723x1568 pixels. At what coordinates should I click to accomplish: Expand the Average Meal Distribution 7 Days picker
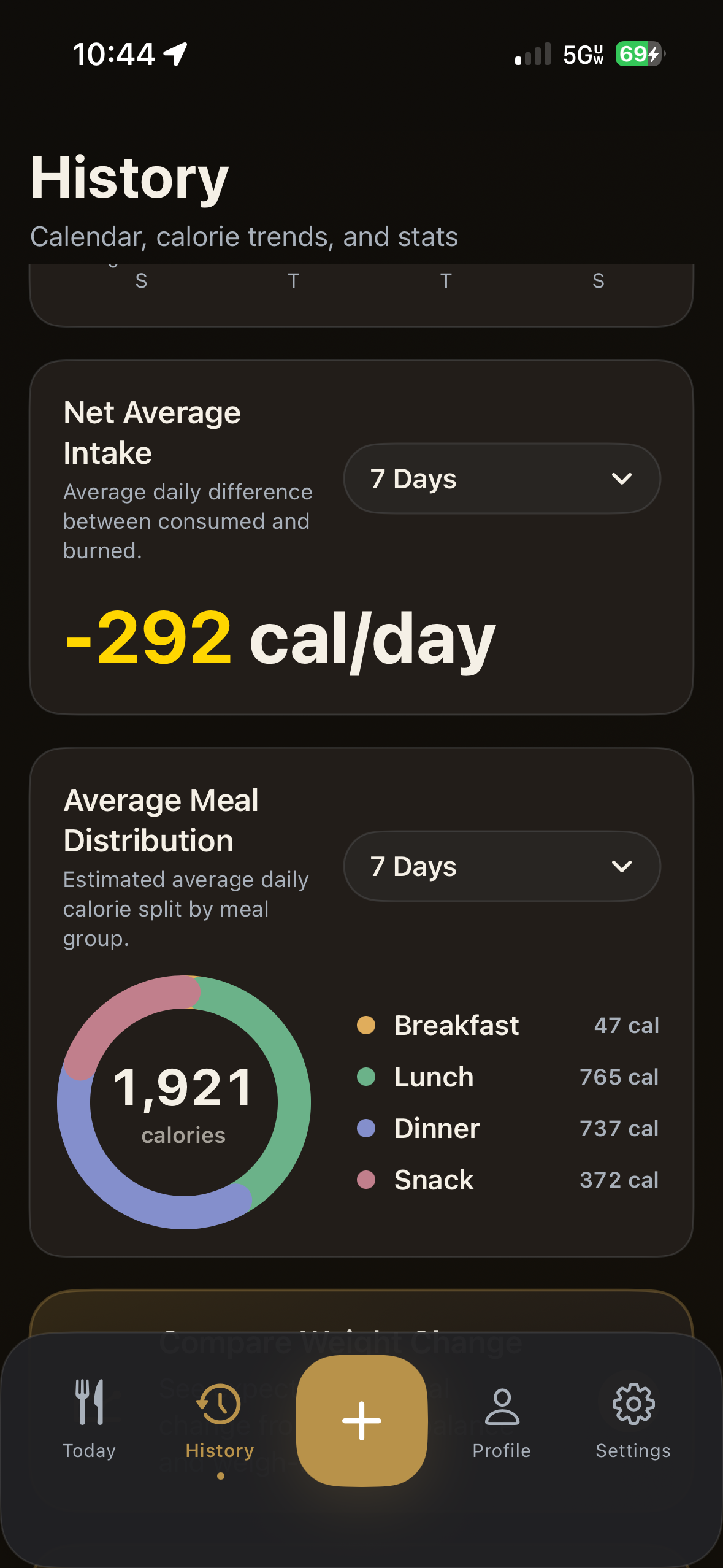[502, 866]
